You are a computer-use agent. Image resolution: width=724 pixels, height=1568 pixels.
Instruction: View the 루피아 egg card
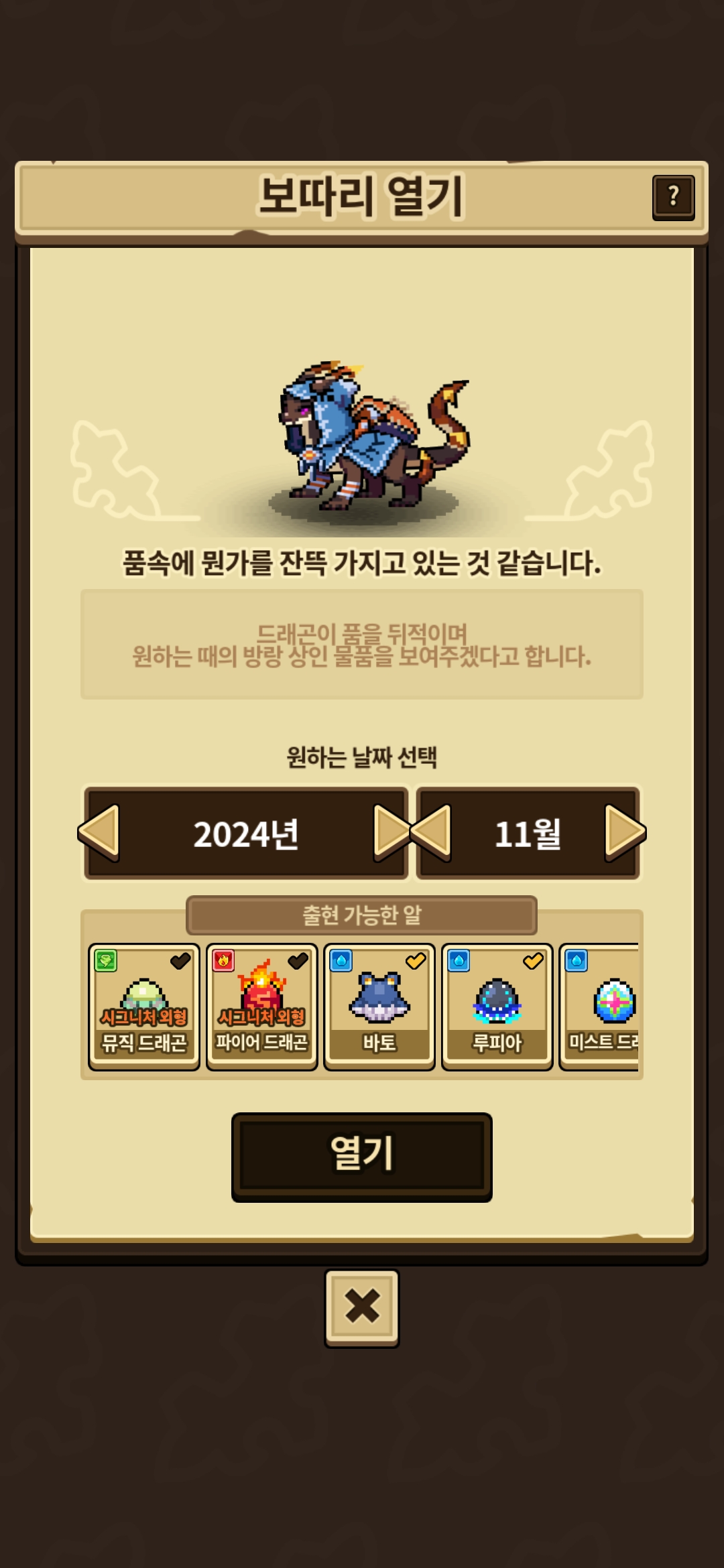(497, 1006)
